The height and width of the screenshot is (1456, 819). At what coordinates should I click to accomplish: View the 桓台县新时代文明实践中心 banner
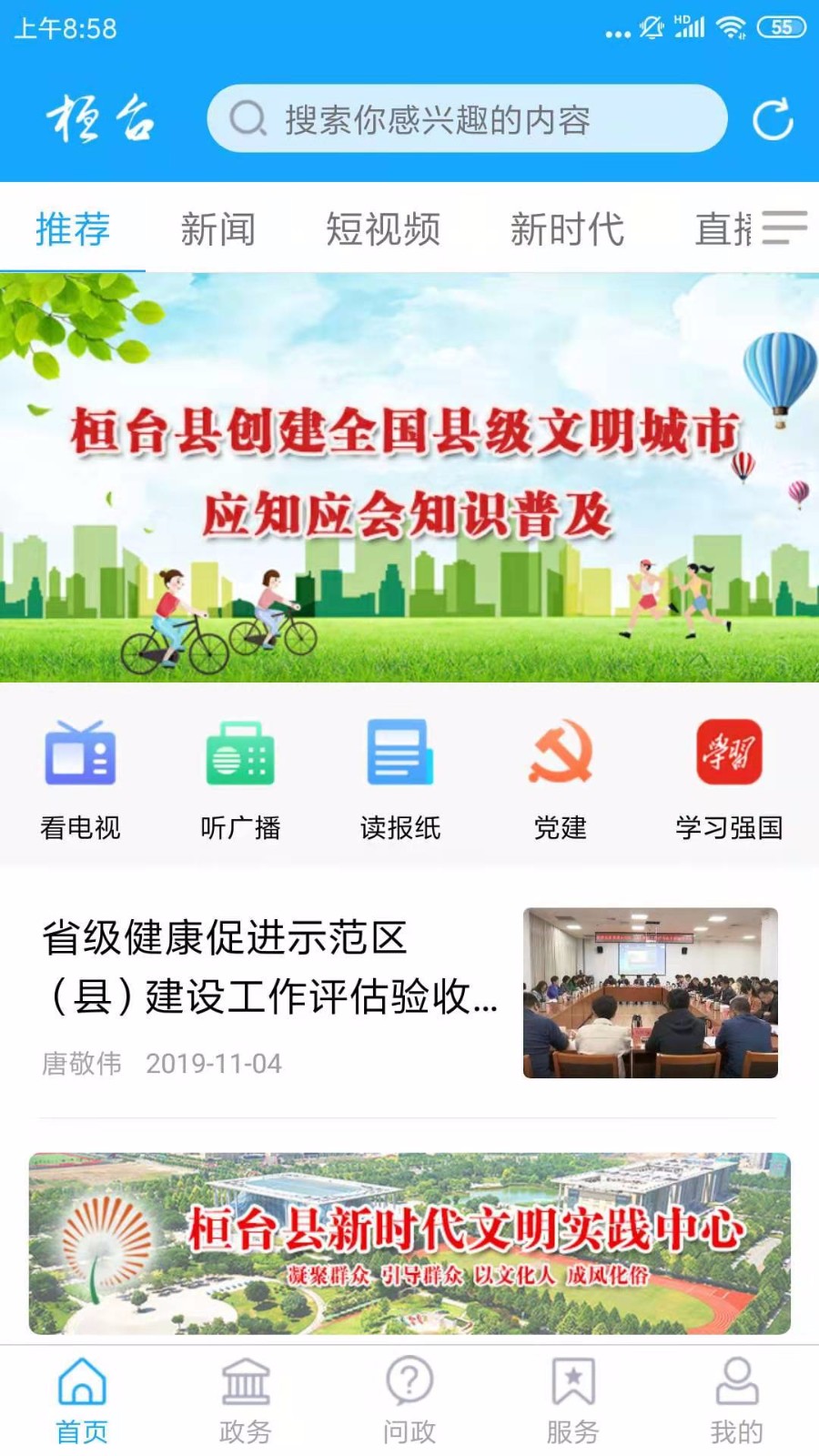[x=409, y=1243]
